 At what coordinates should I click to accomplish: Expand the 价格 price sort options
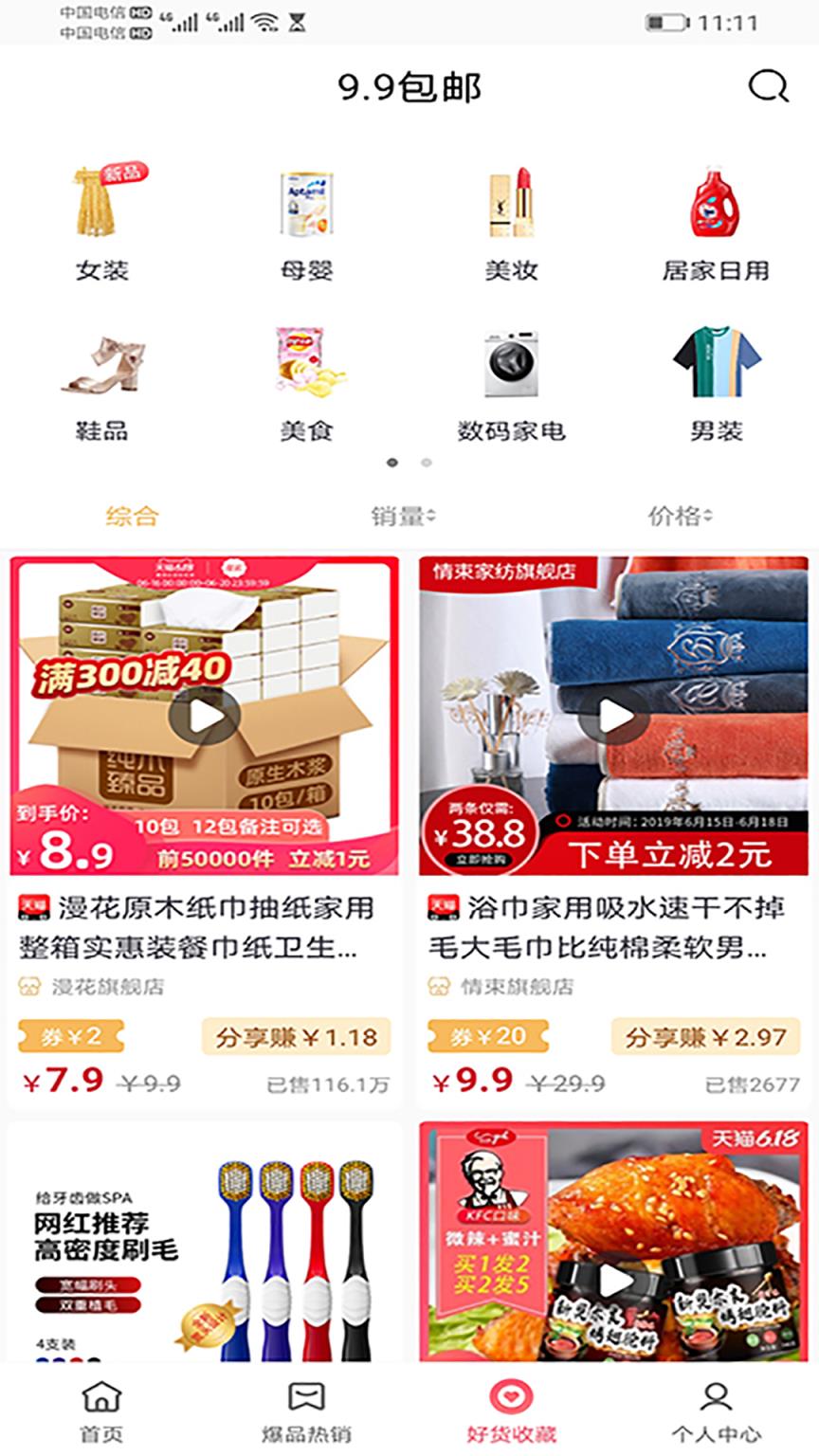click(680, 516)
